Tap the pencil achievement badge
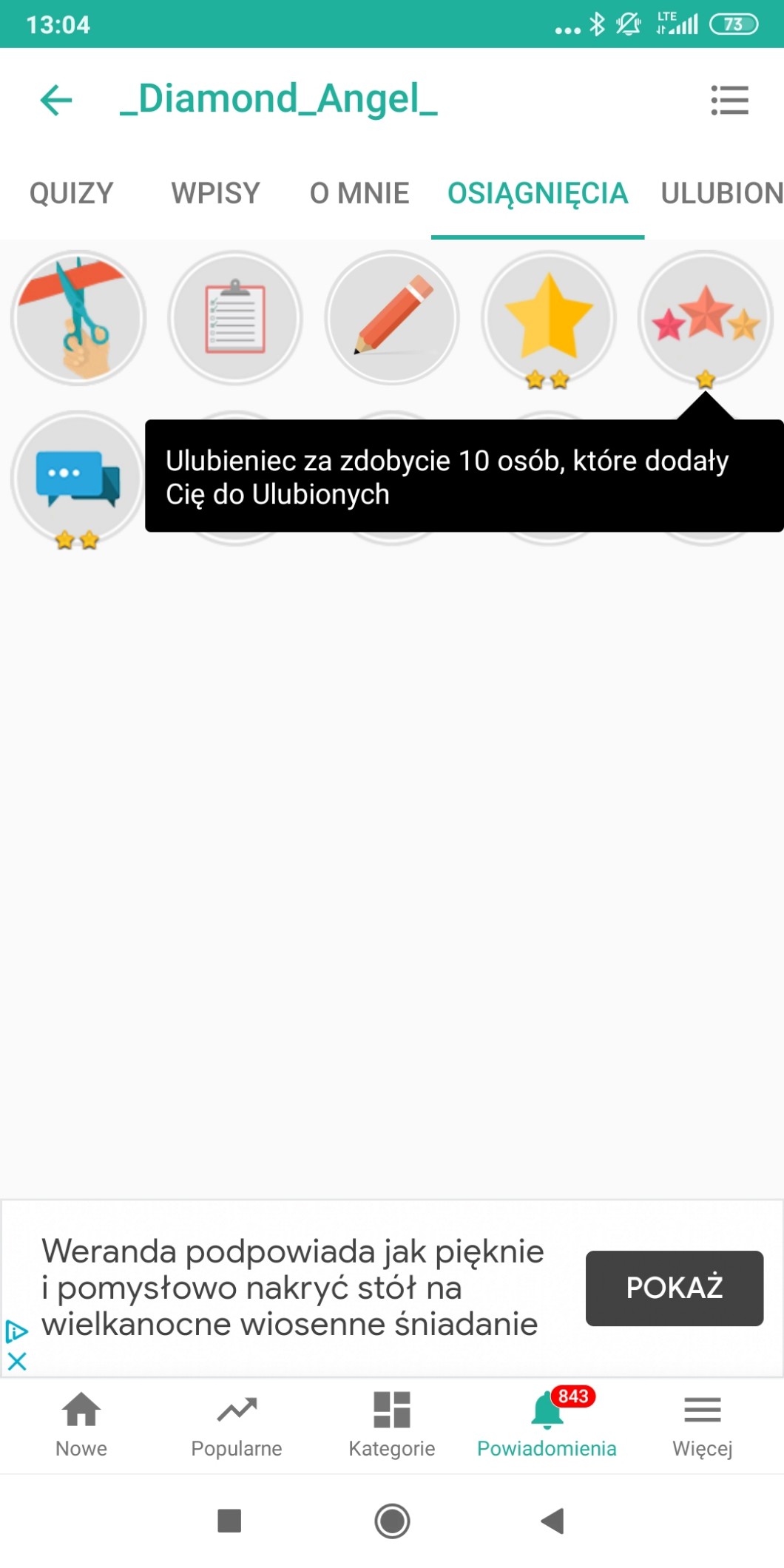 392,318
